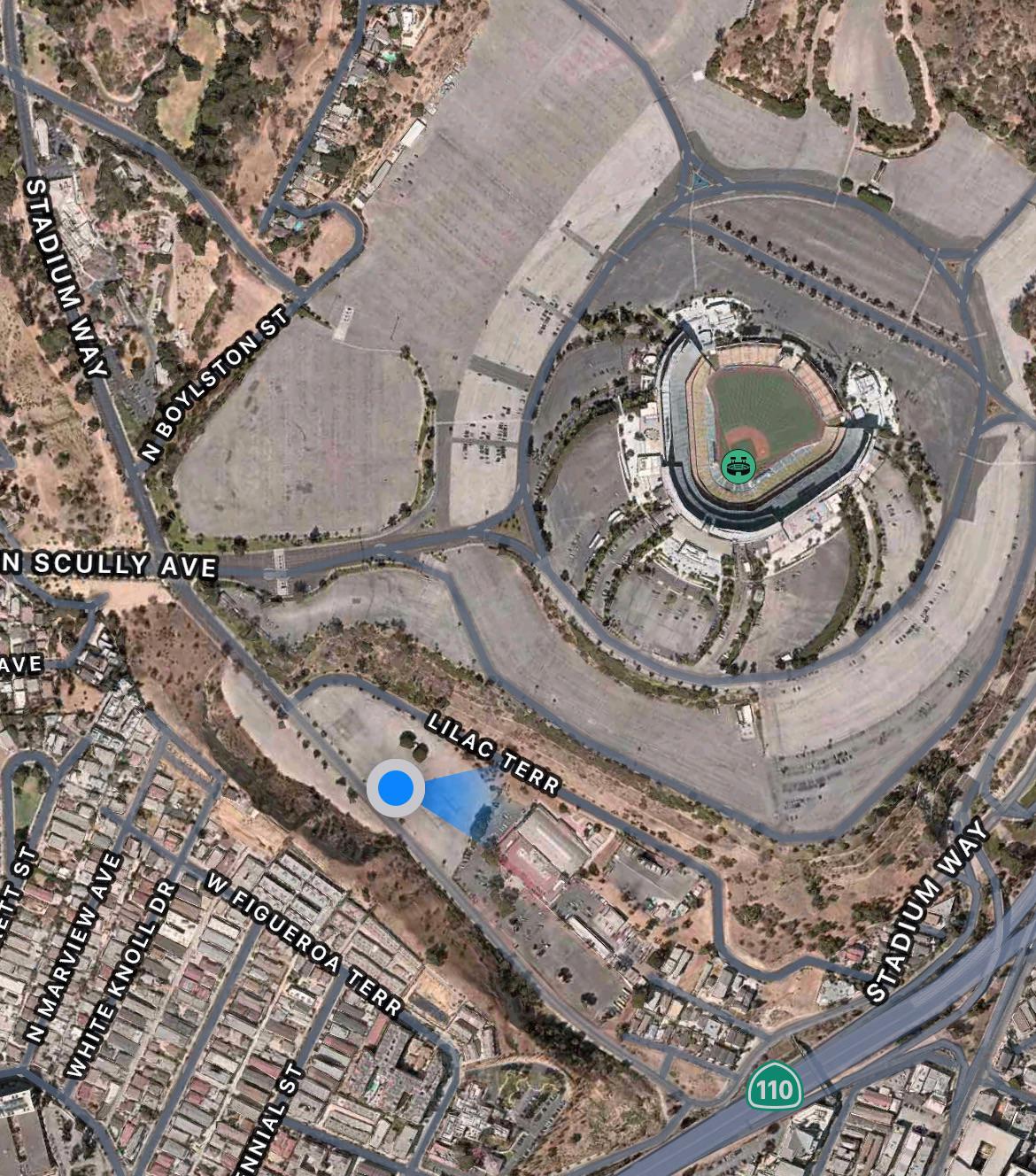
Task: Tap the green stadium marker on the ballpark
Action: (738, 466)
